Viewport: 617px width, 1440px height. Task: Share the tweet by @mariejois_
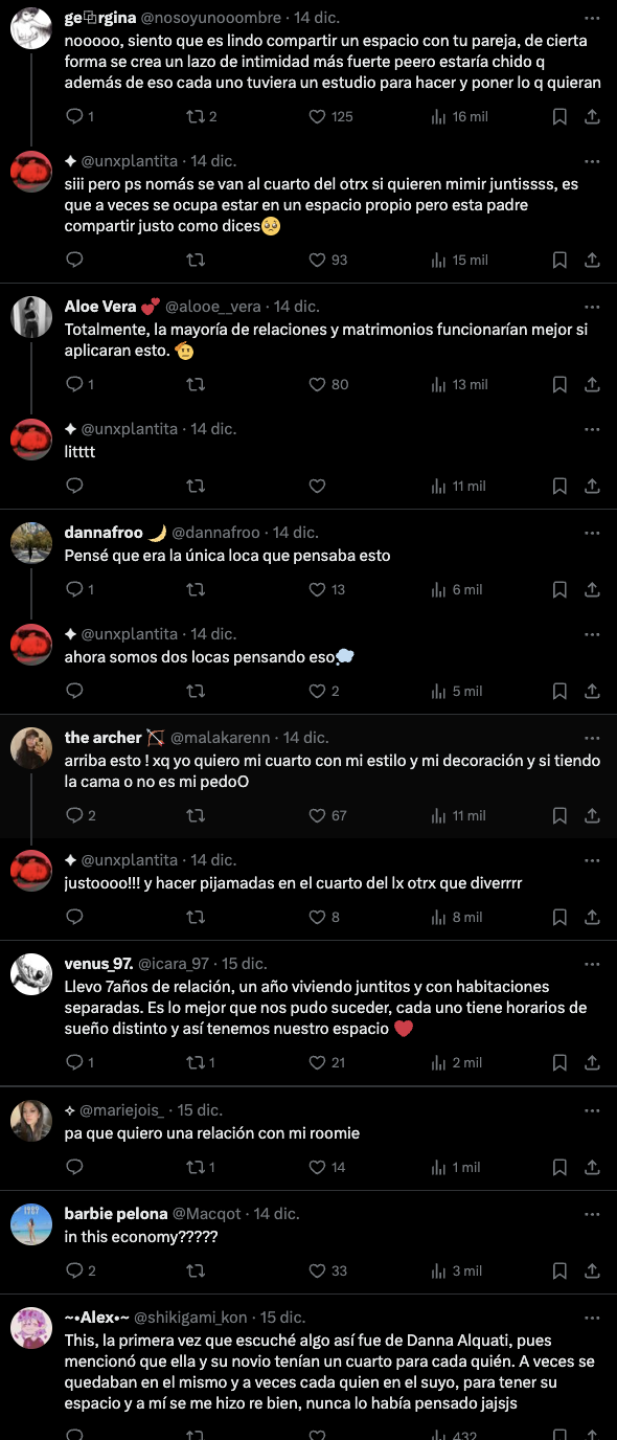[x=592, y=1166]
